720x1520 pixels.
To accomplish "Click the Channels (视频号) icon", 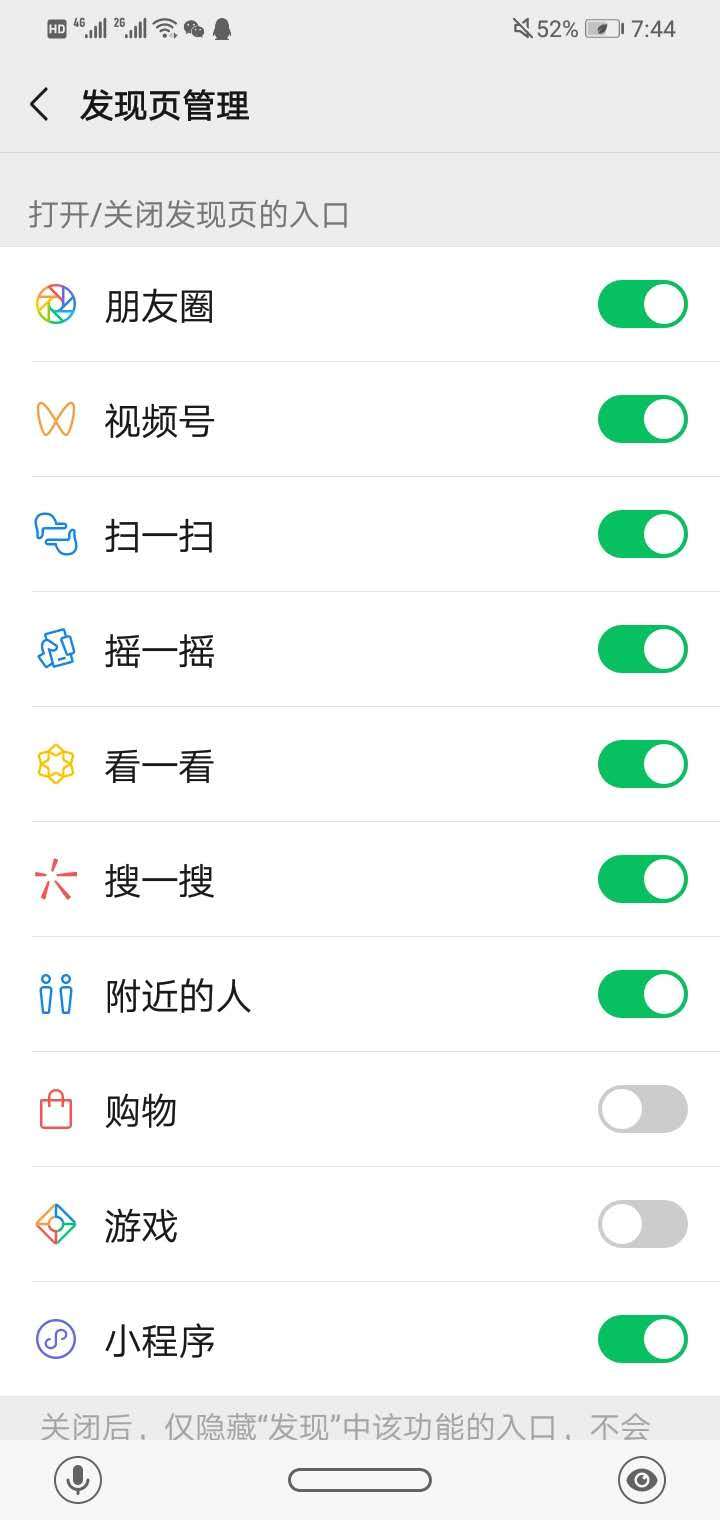I will pos(55,418).
